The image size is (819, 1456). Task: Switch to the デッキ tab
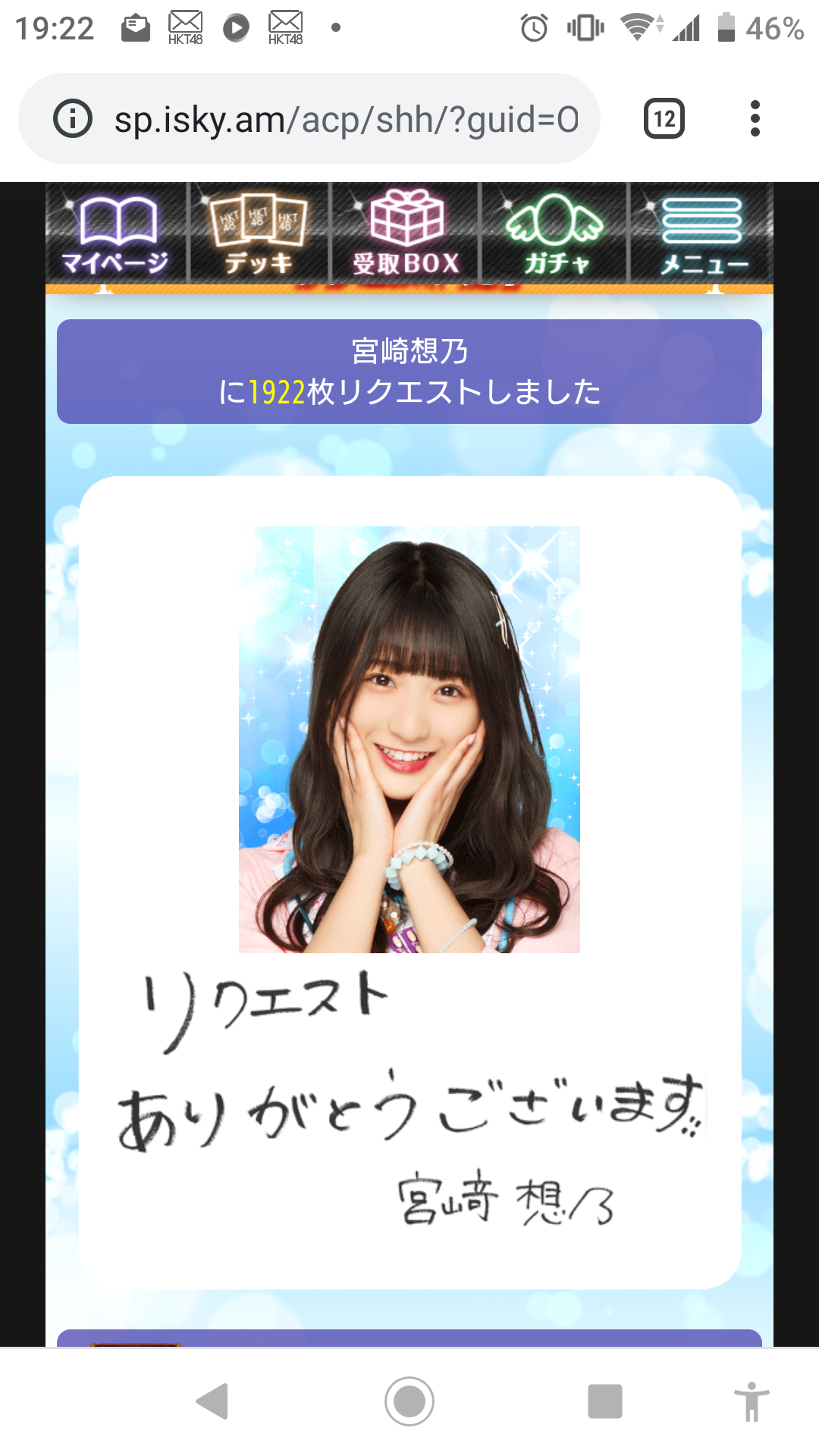click(259, 234)
